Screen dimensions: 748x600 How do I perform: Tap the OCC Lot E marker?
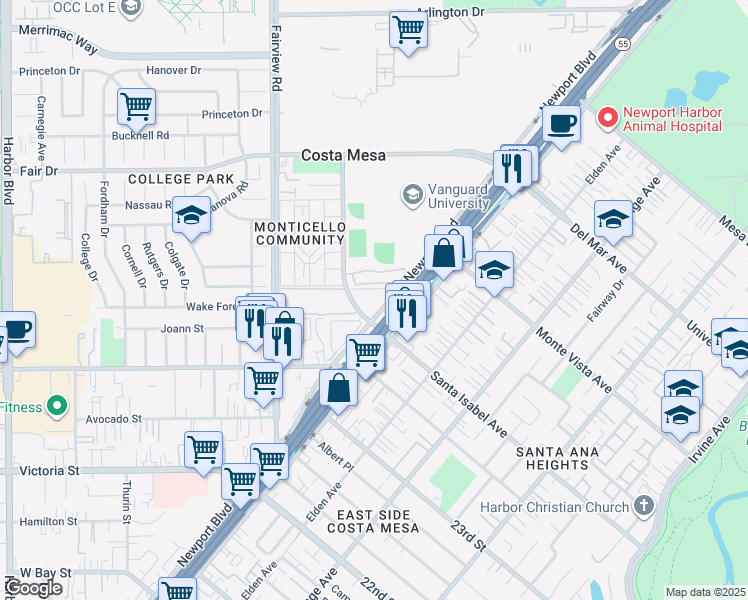(130, 9)
